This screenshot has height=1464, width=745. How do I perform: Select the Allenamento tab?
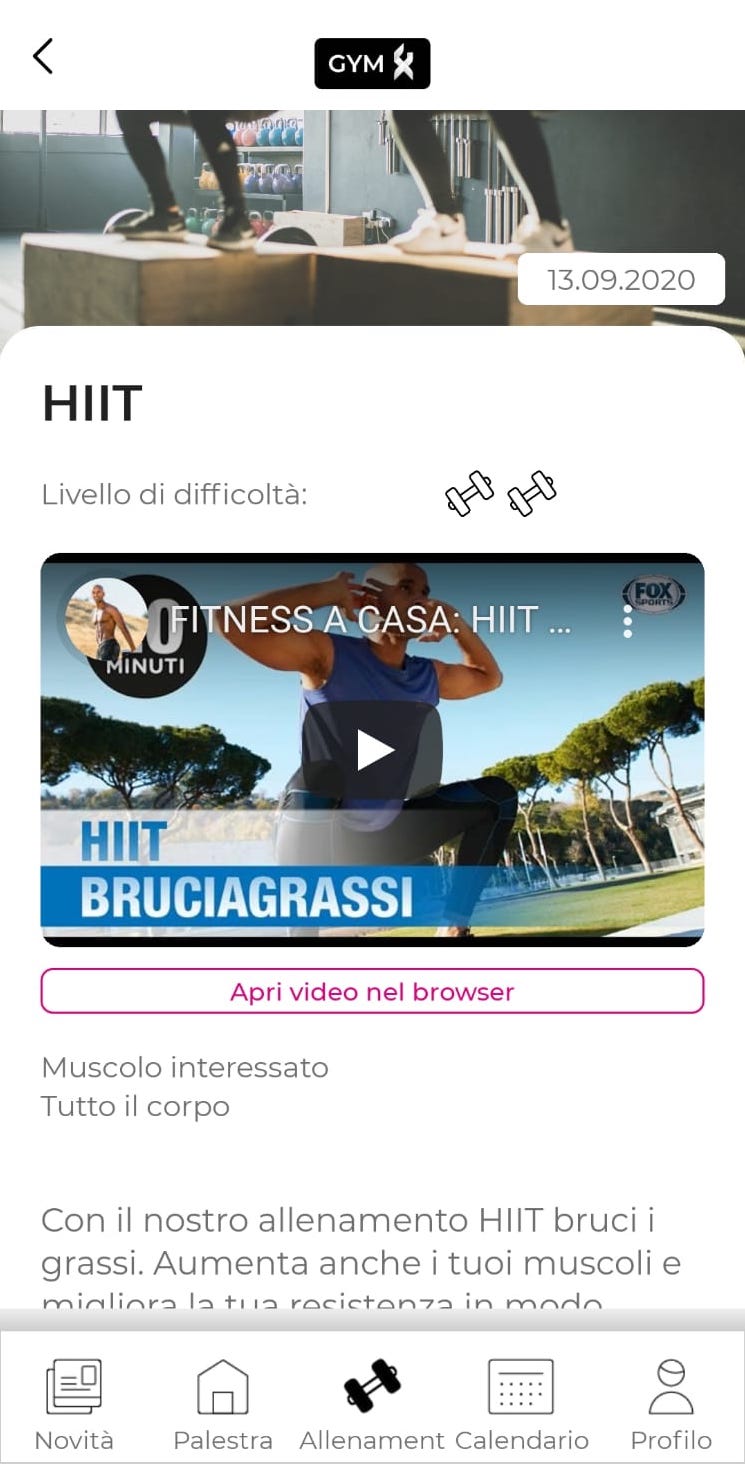tap(372, 1405)
